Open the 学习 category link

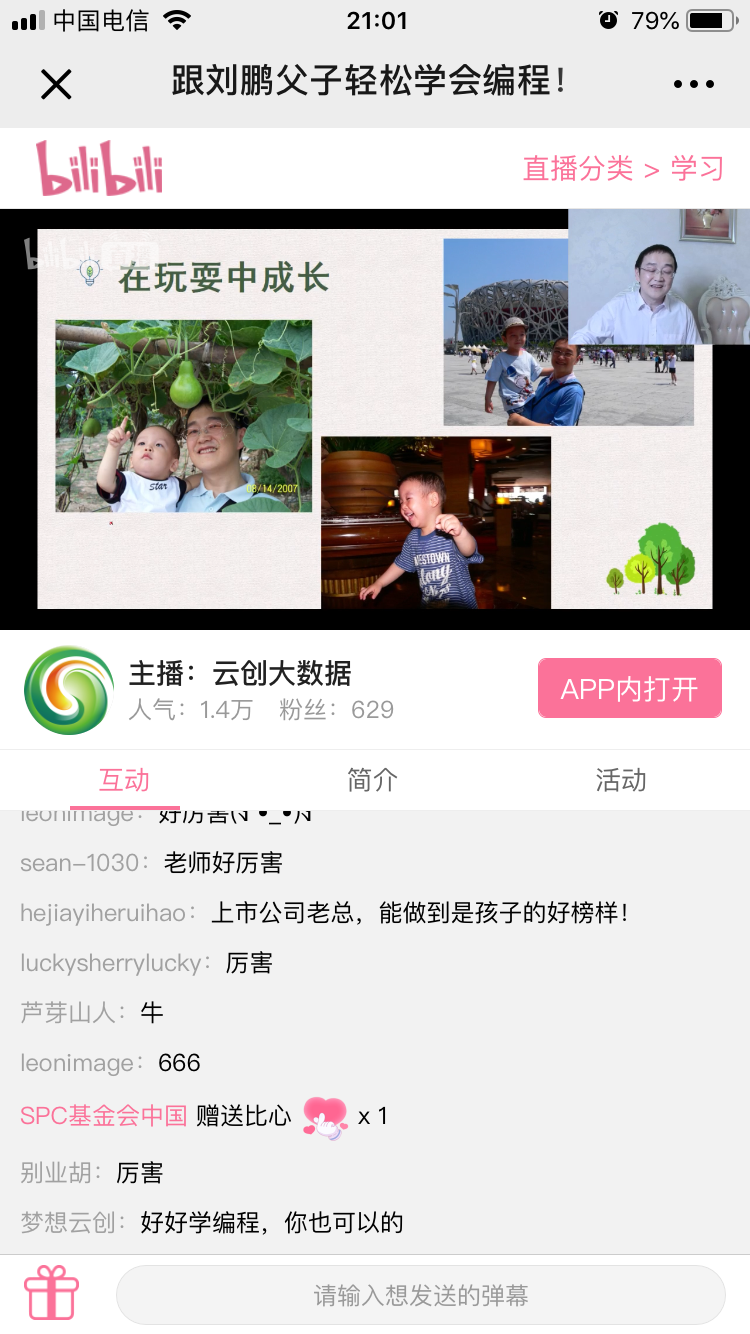(x=697, y=169)
